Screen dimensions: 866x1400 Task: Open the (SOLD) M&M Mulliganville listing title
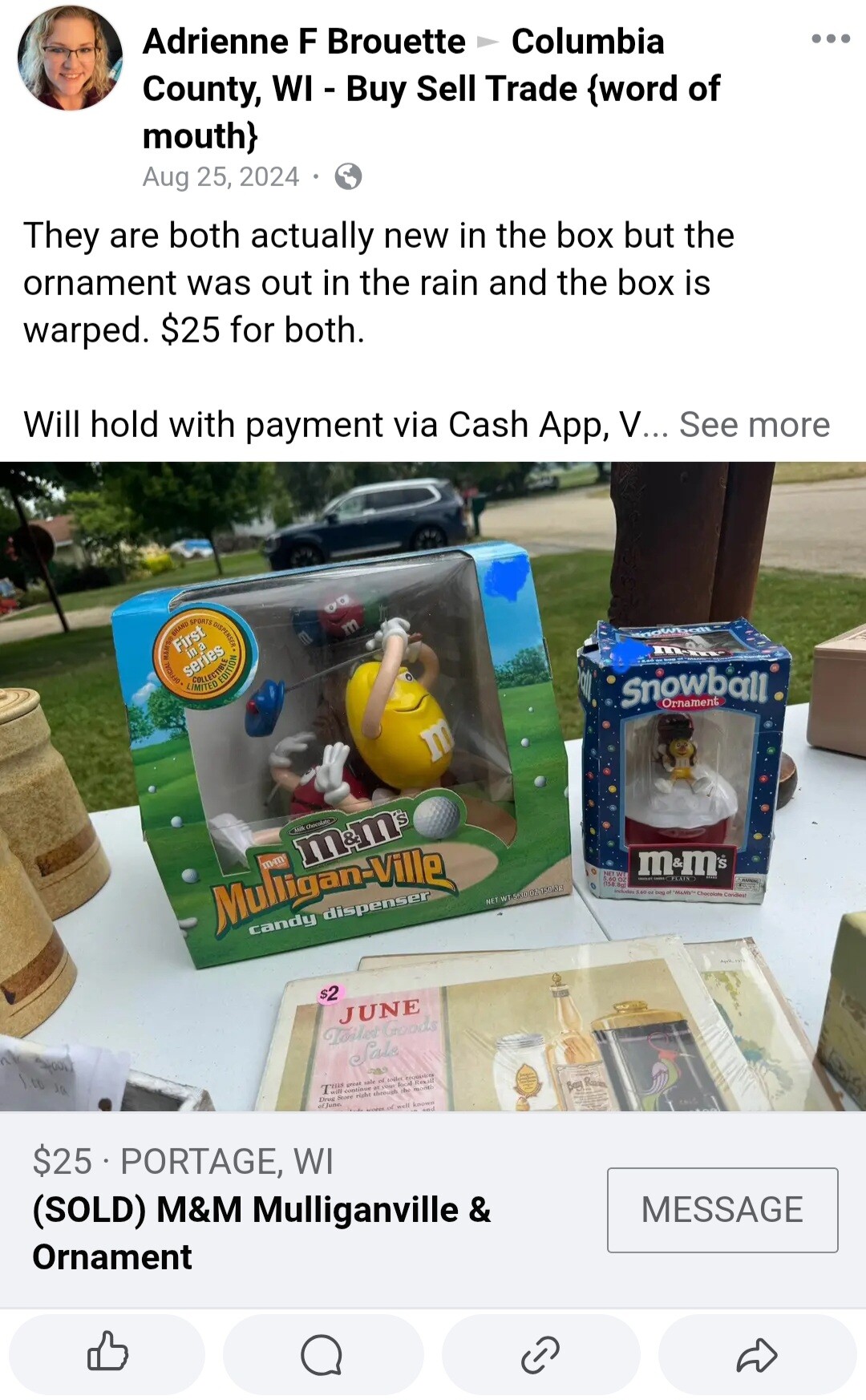pos(261,1232)
